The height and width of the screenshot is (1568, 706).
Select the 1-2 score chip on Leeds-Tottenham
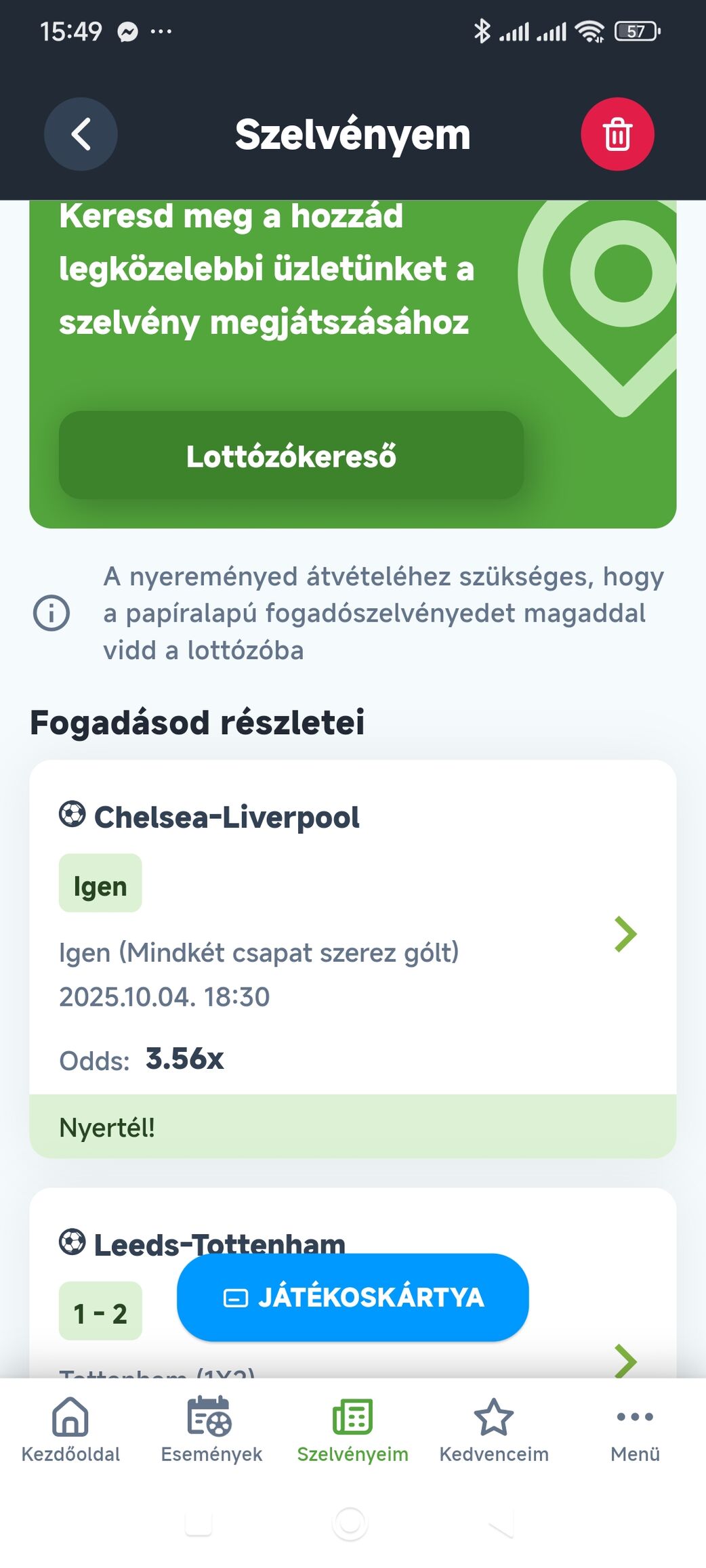click(x=100, y=1311)
